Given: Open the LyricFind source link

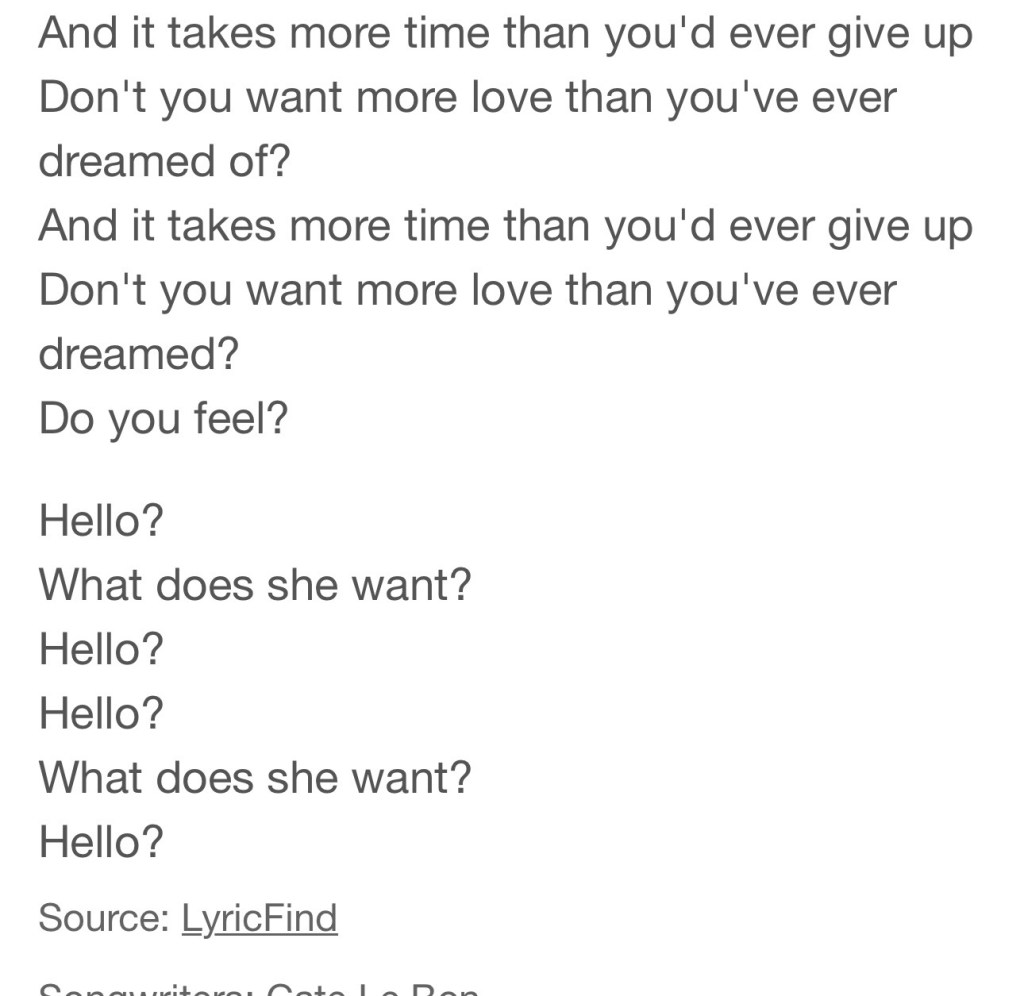Looking at the screenshot, I should click(x=259, y=917).
